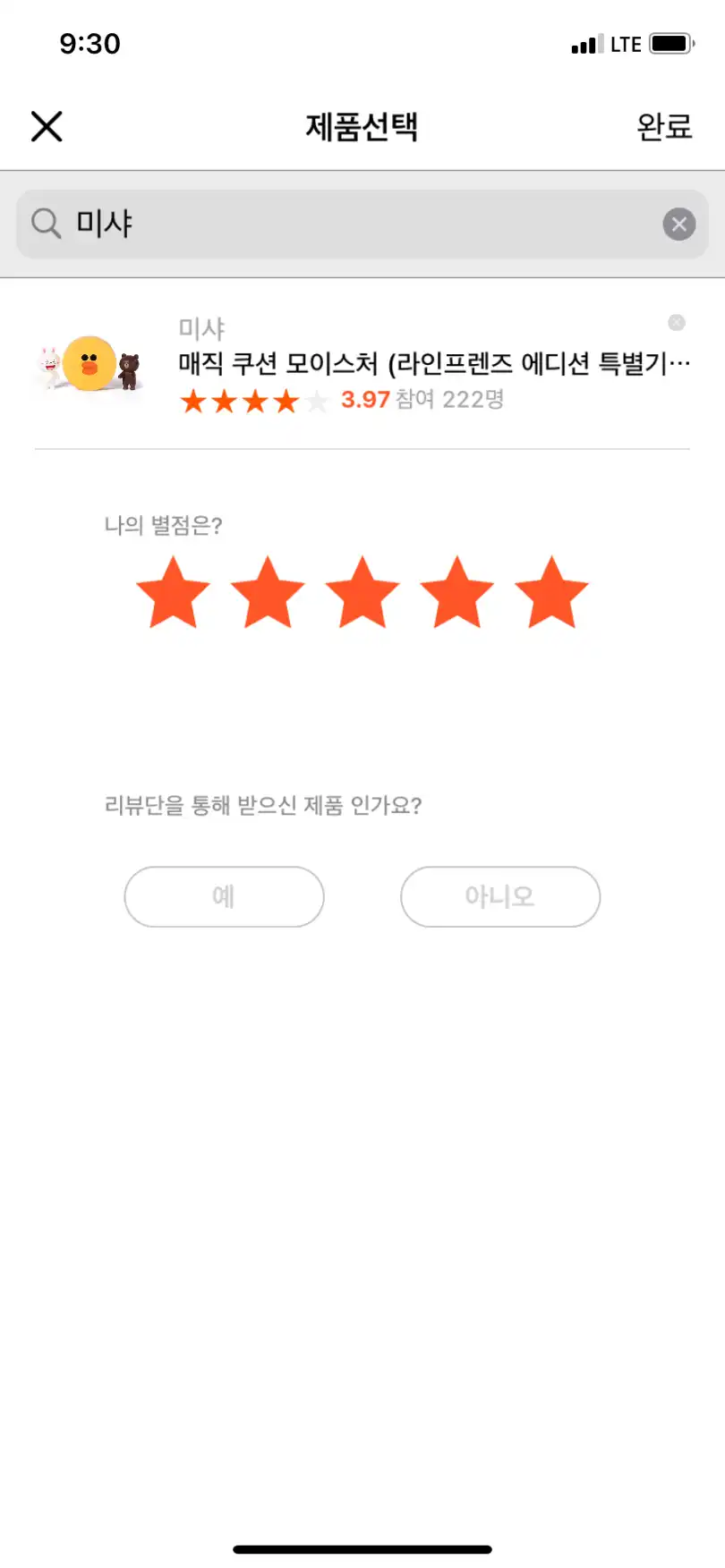Select 아니오 for the review program question

[499, 896]
